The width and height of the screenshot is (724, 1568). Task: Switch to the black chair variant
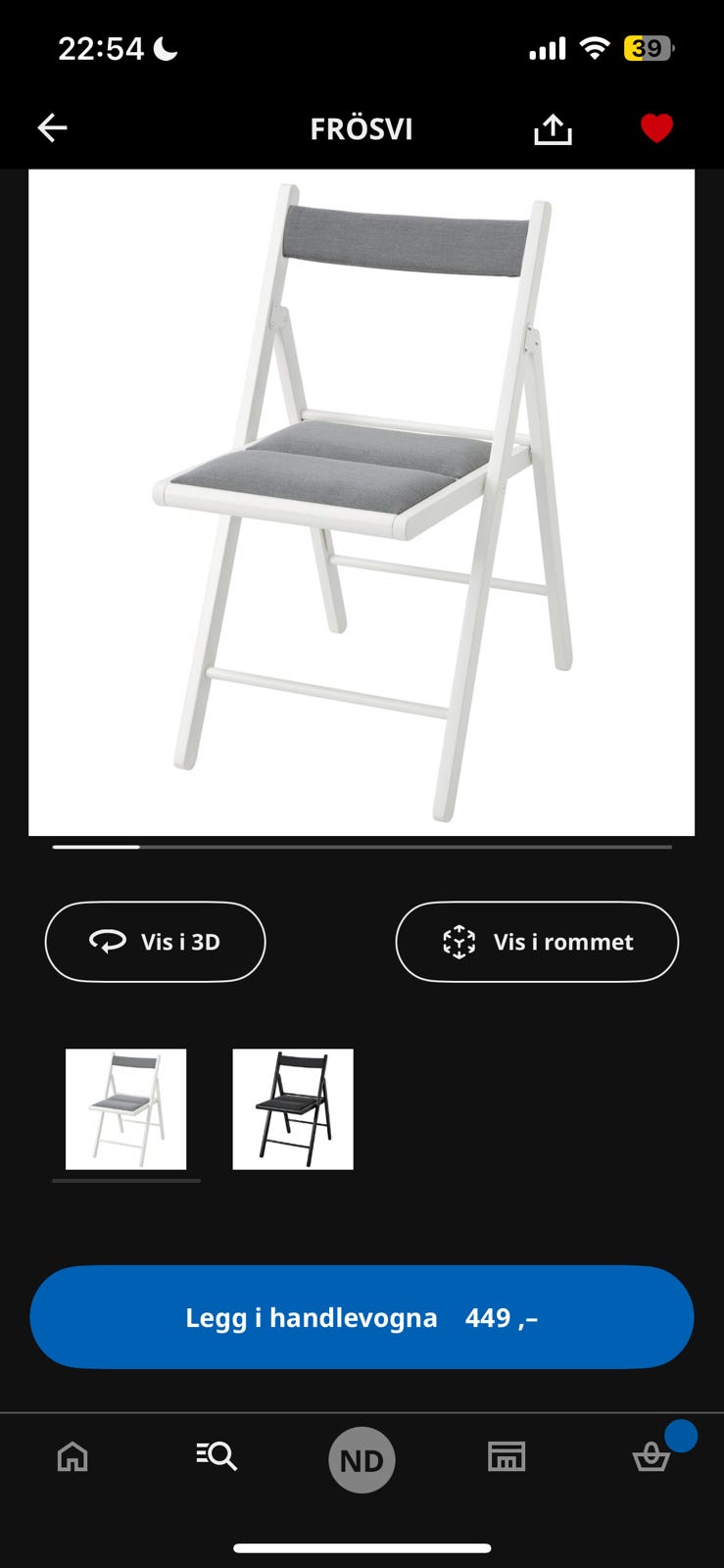292,1109
